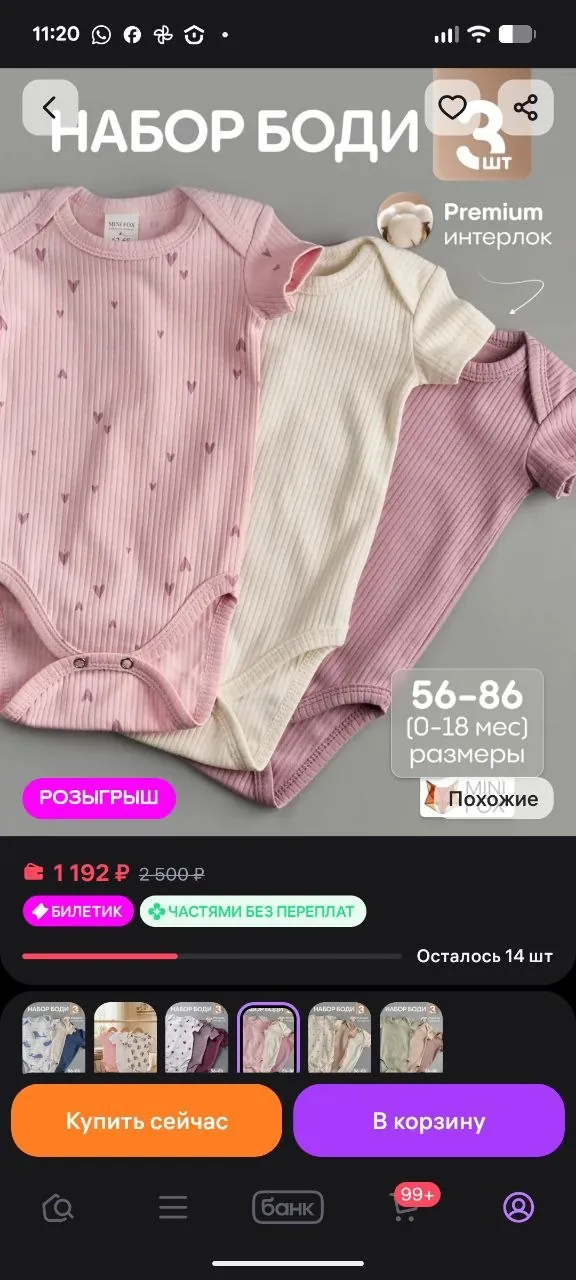Share this product
The image size is (576, 1280).
click(x=525, y=107)
